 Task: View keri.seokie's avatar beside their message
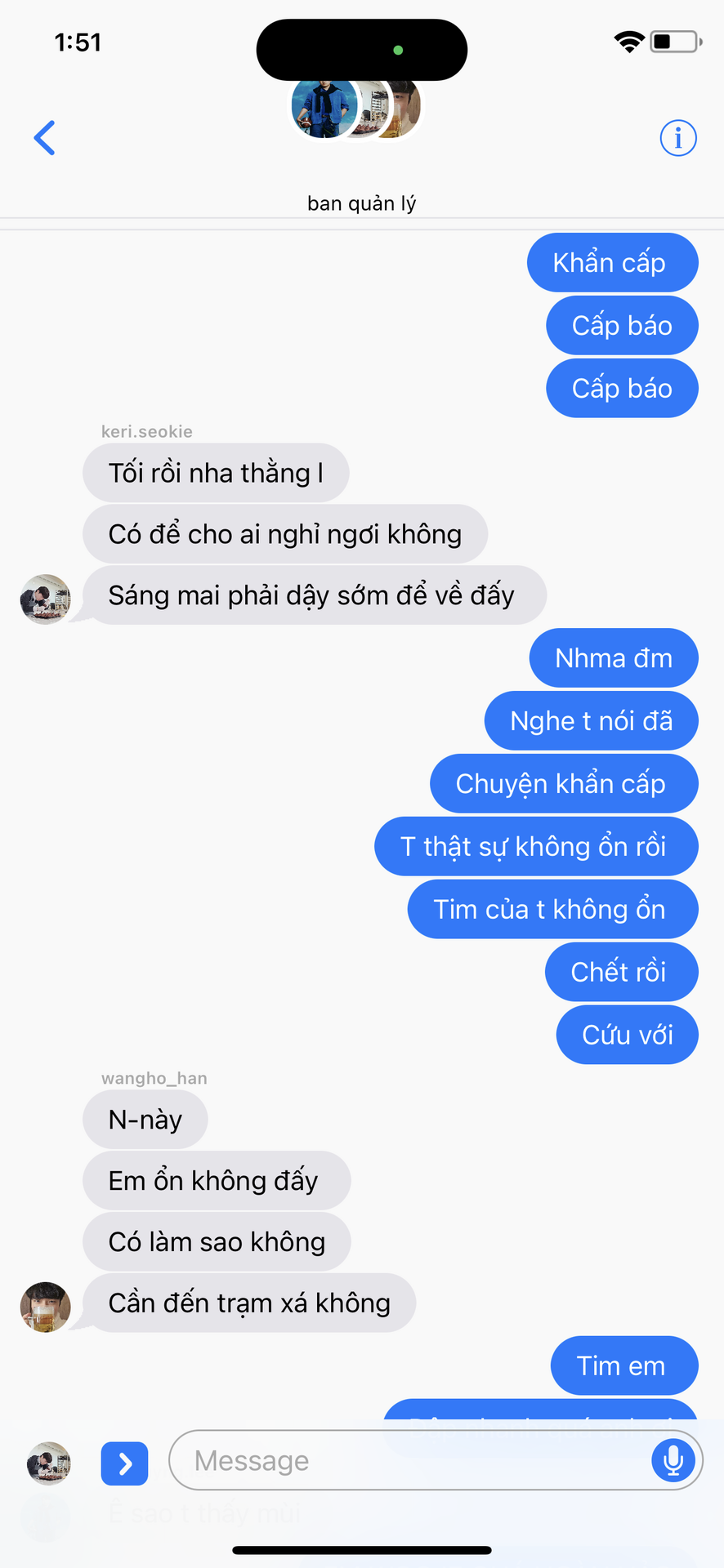click(x=45, y=599)
